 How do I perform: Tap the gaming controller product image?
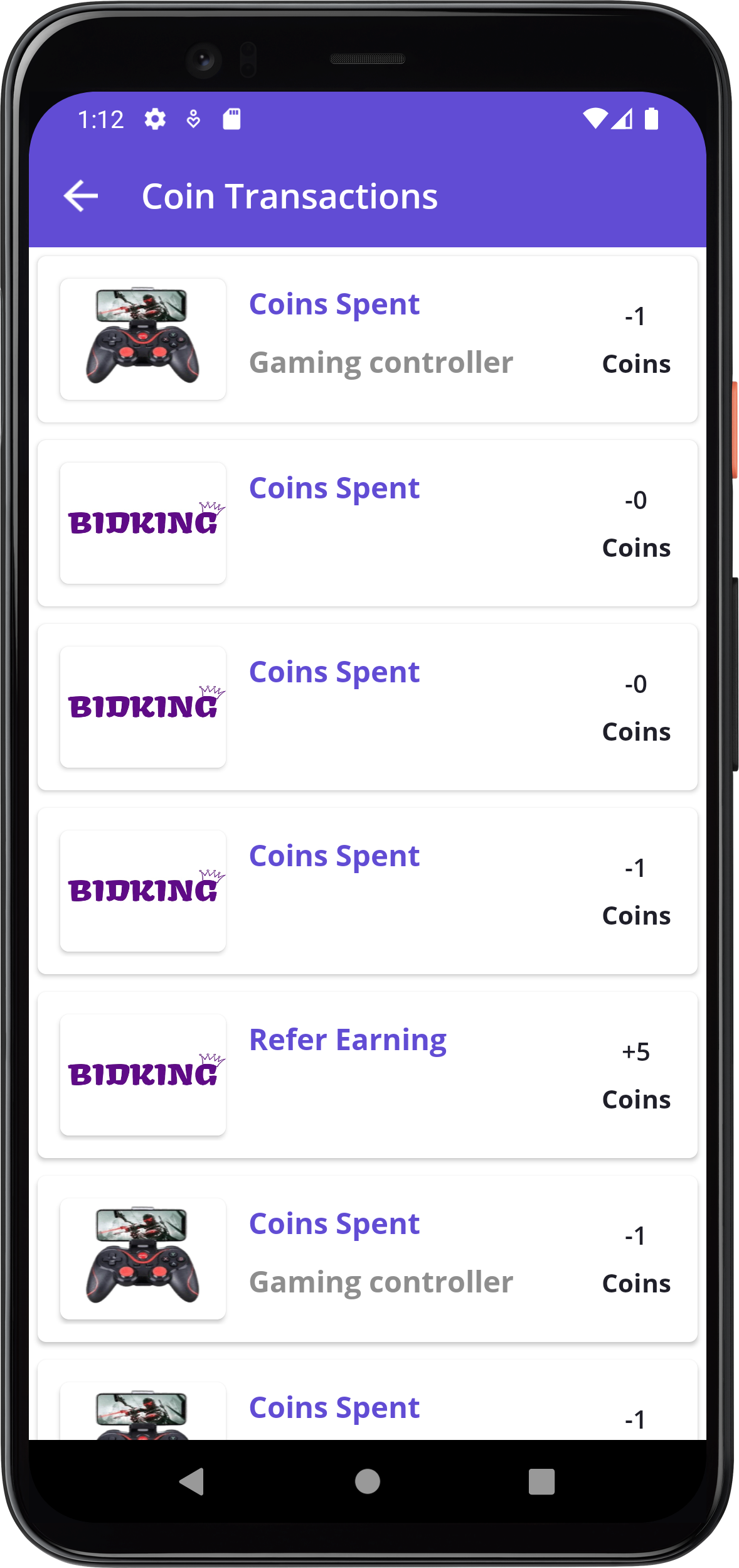143,339
